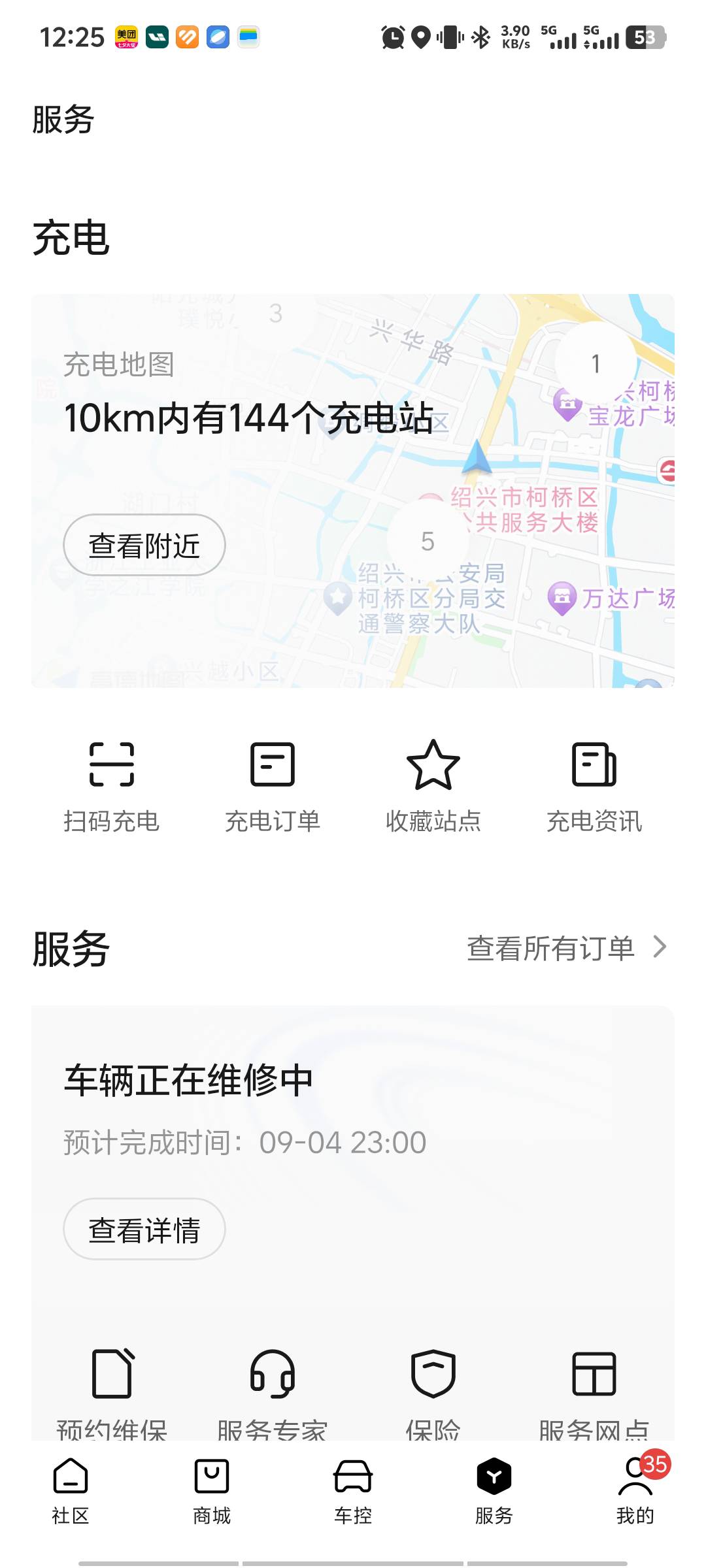Tap 查看附近 to view nearby chargers
Screen dimensions: 706x1568
144,545
